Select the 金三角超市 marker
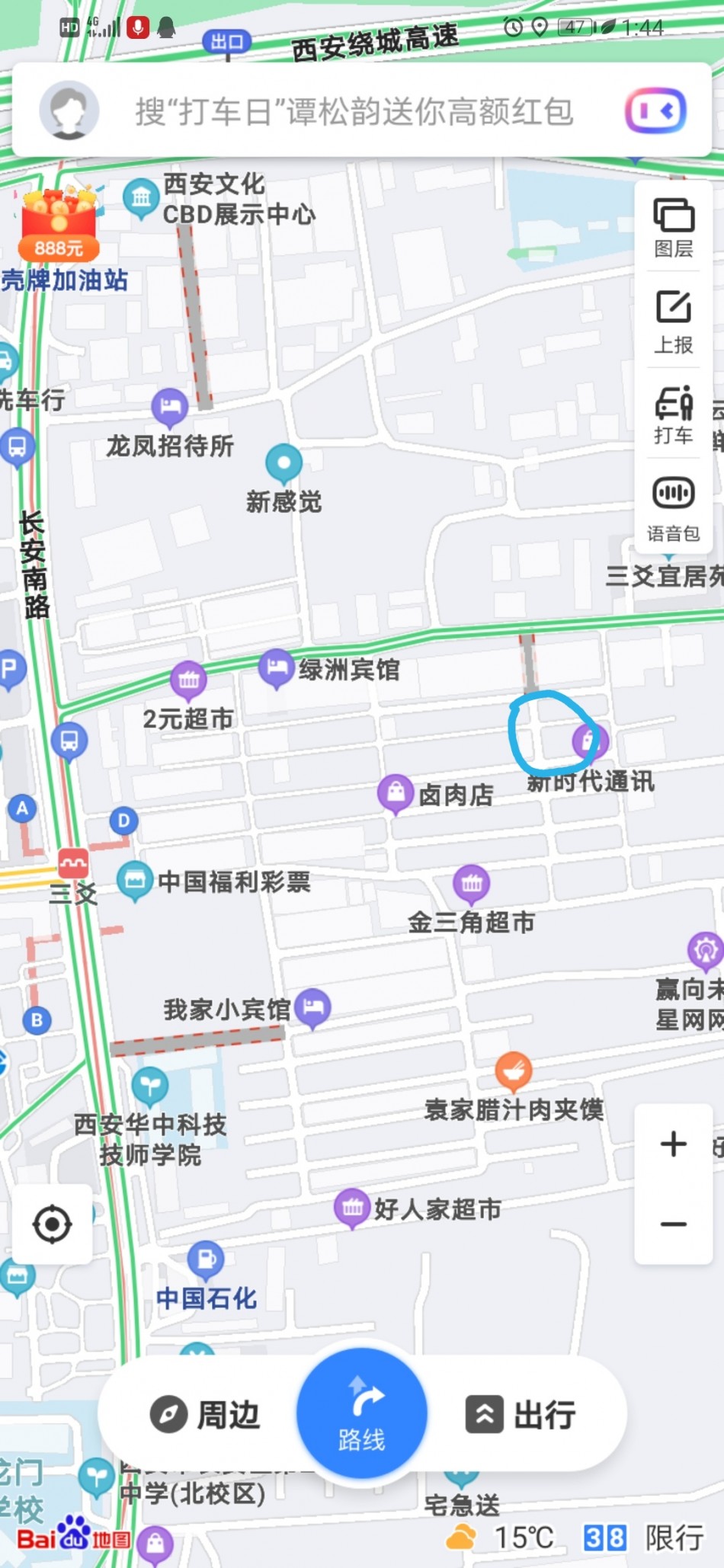 click(x=471, y=884)
